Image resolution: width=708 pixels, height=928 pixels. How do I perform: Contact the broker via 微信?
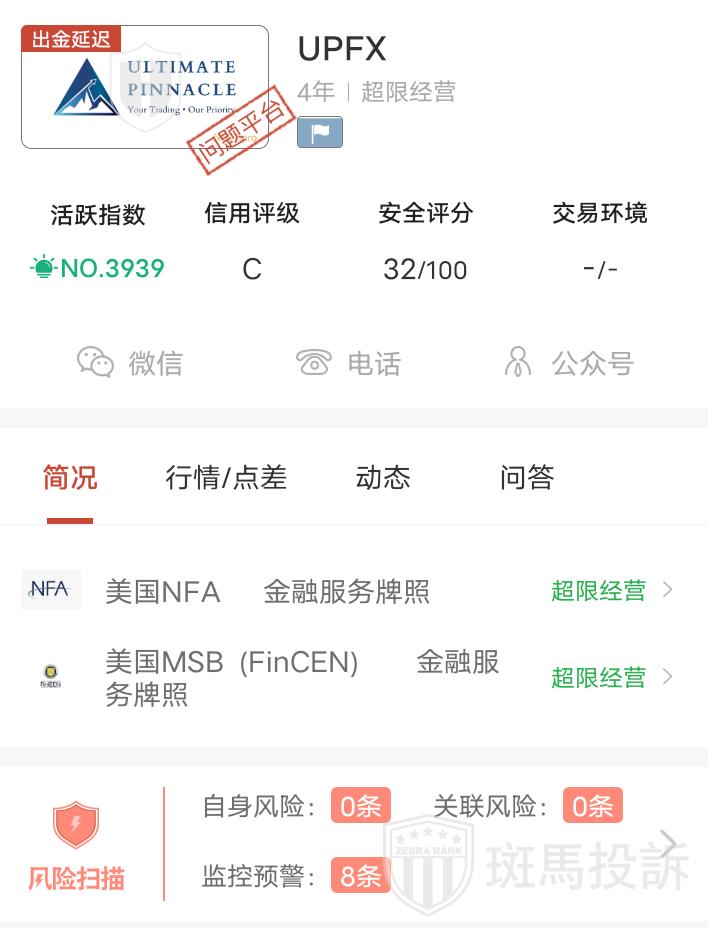130,362
